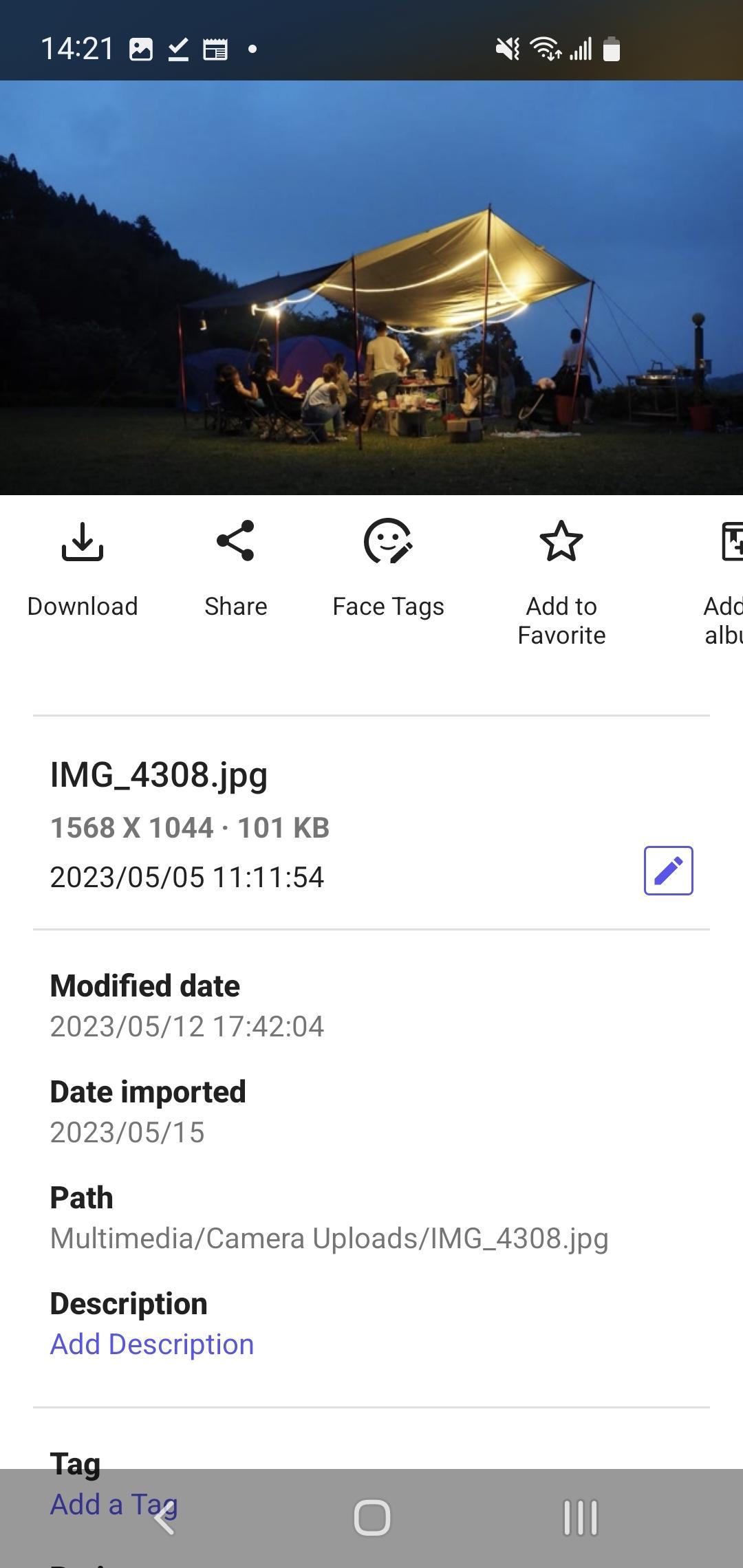Go to the home screen

[371, 1518]
